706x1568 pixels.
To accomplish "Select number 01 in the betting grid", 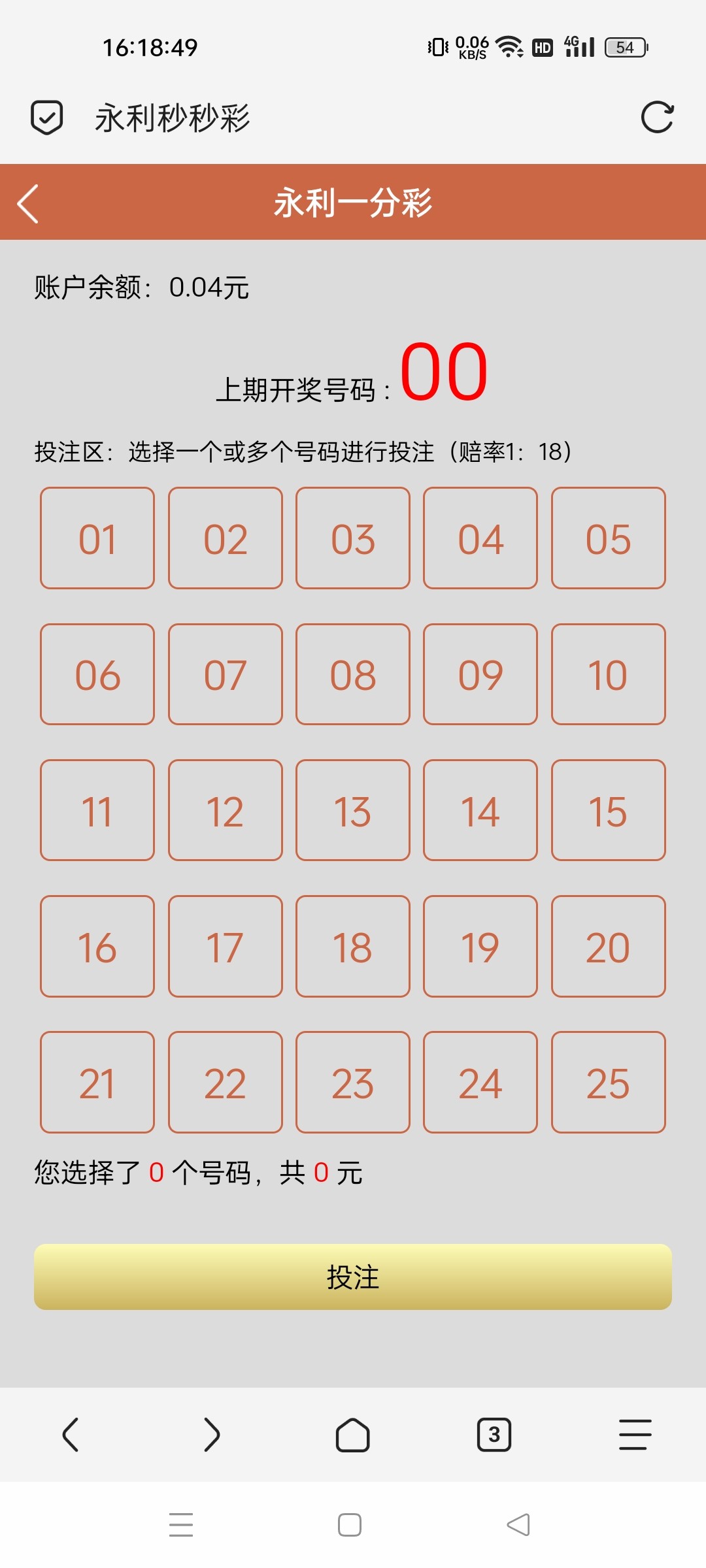I will point(97,538).
